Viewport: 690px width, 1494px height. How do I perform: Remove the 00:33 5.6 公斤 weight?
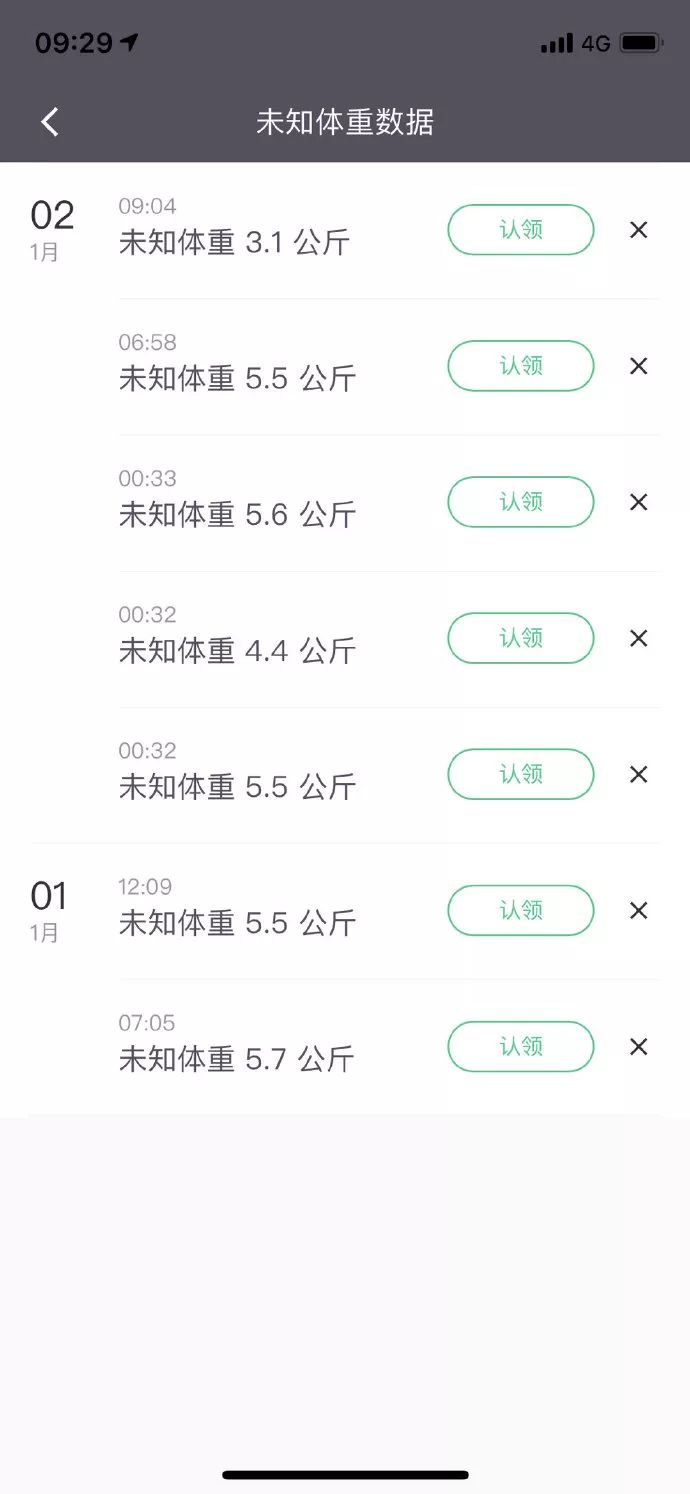(638, 502)
